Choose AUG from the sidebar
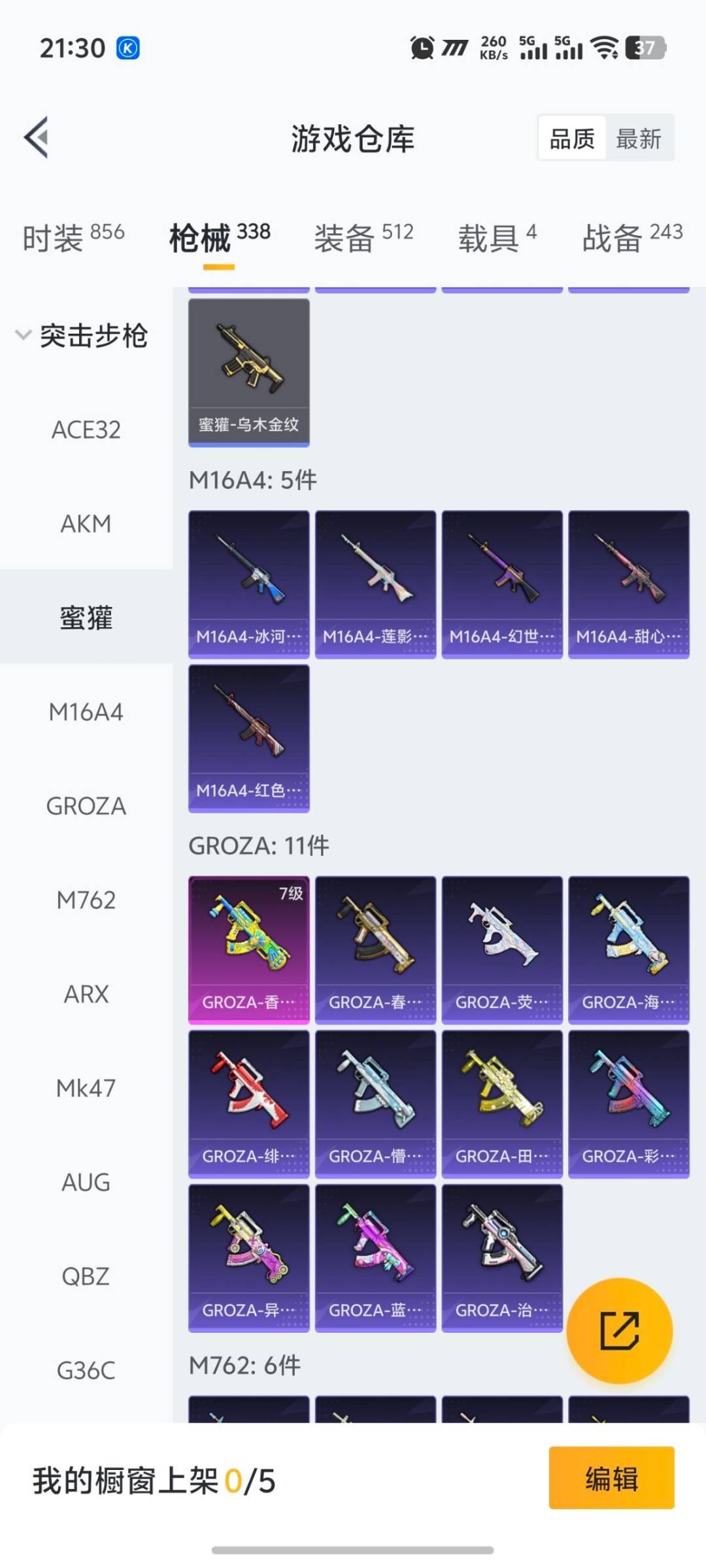 [86, 1183]
